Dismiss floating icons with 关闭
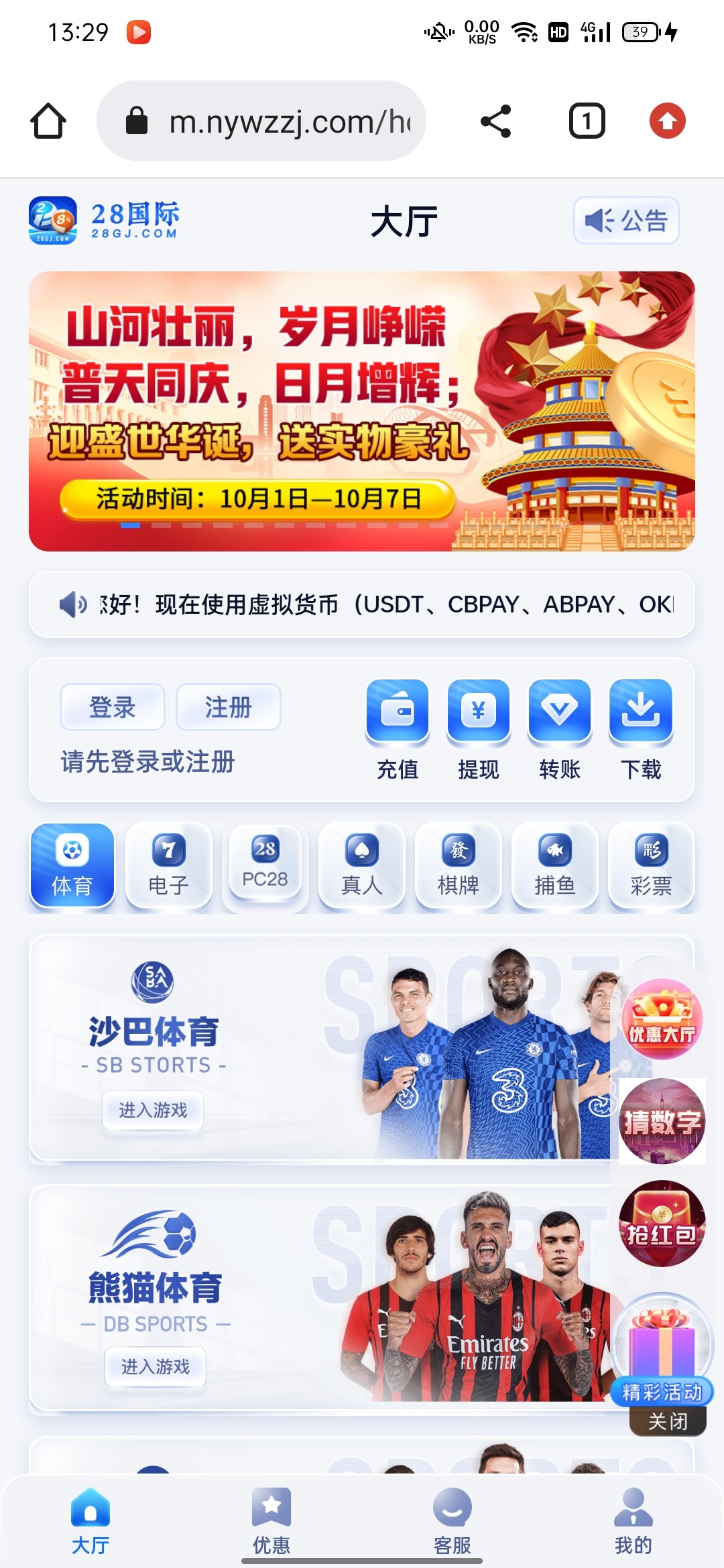This screenshot has width=724, height=1568. point(668,1421)
